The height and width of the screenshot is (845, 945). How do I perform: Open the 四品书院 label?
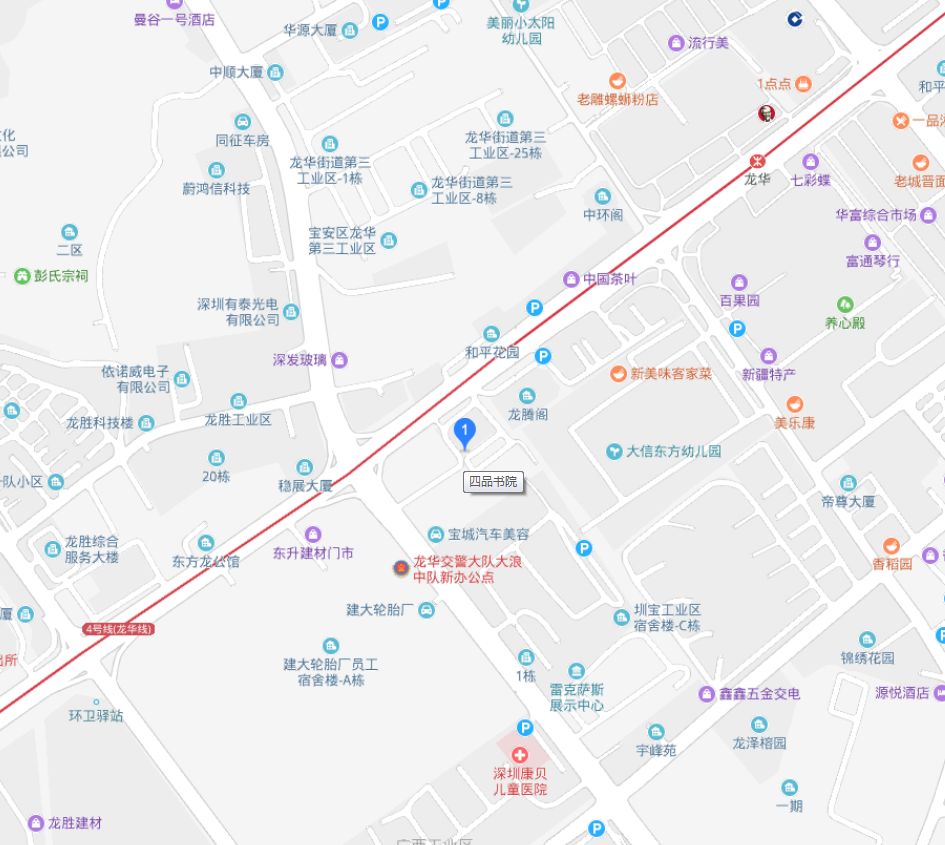click(x=494, y=482)
